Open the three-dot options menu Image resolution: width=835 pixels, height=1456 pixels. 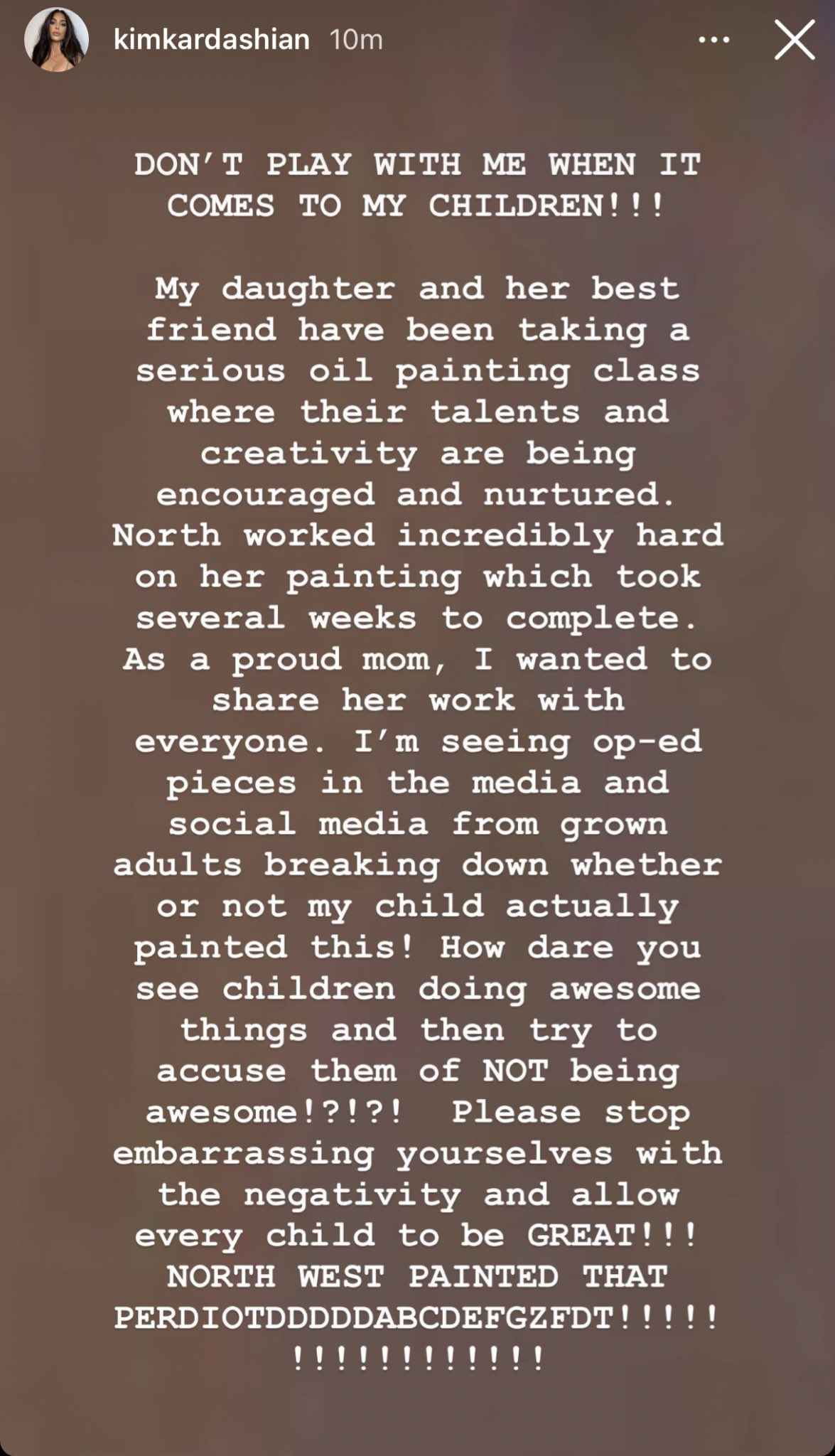[713, 40]
